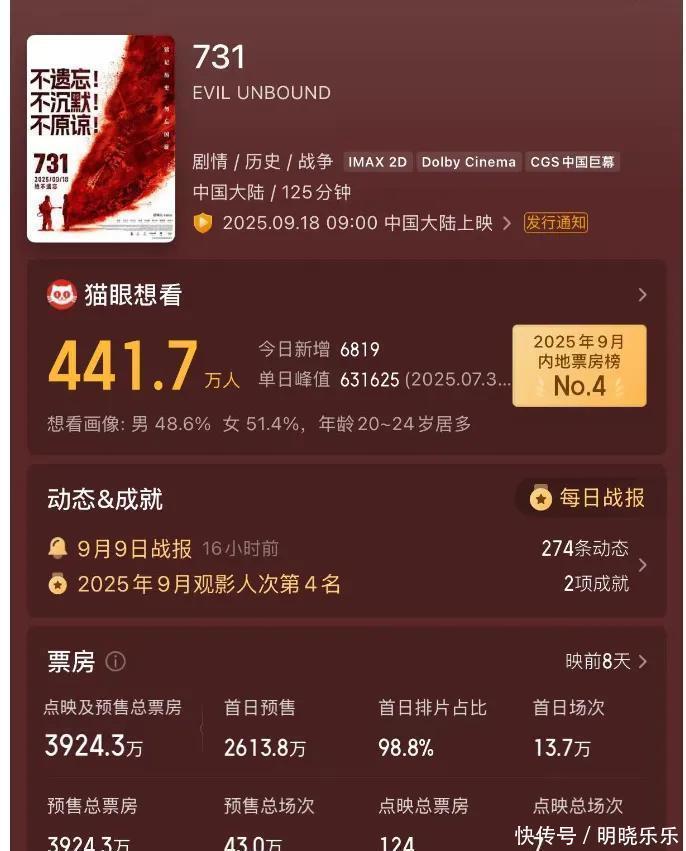This screenshot has height=851, width=686.
Task: Open the 发行通知 release notice
Action: click(556, 222)
